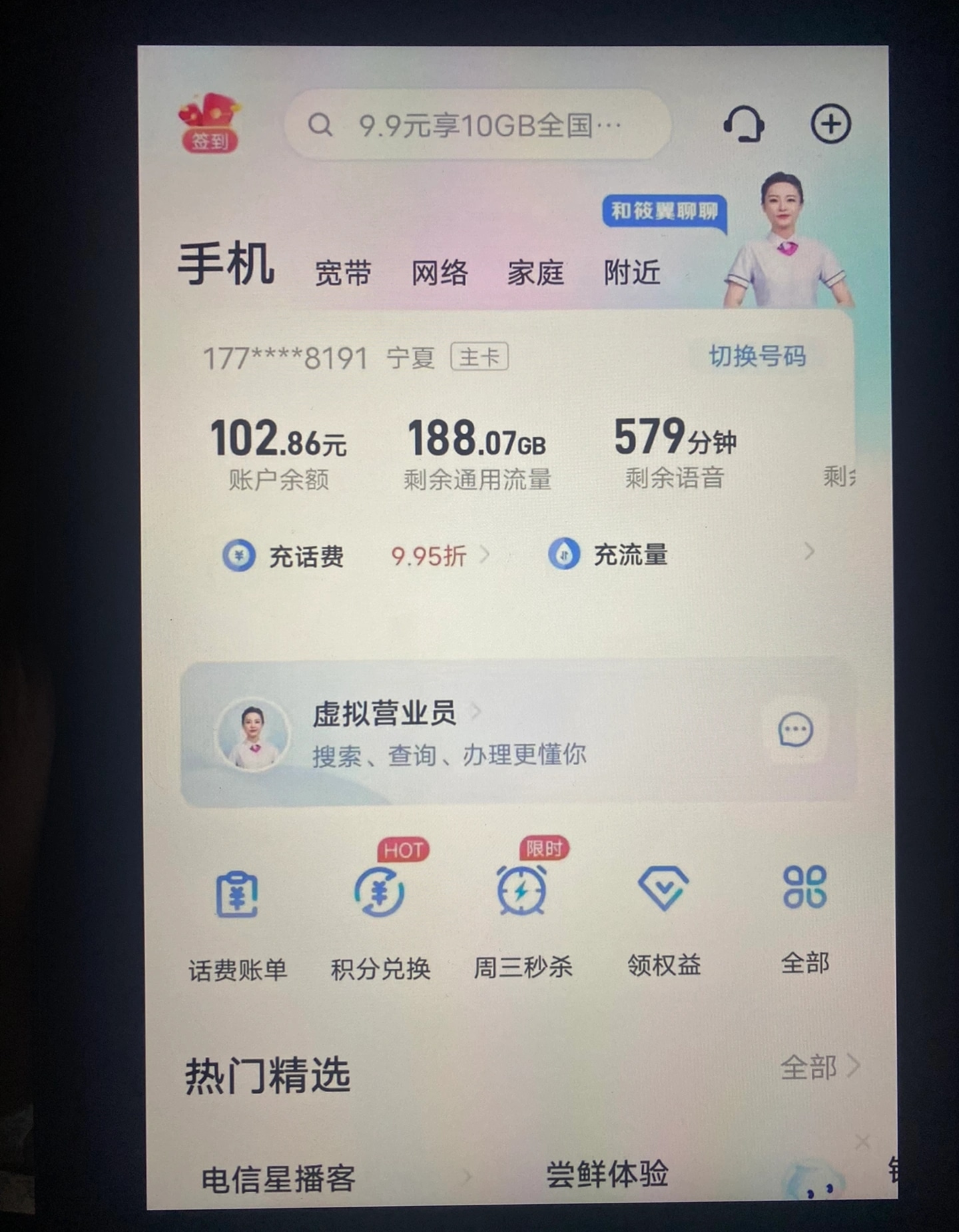Open the 签到 check-in icon
The height and width of the screenshot is (1232, 959).
click(209, 124)
